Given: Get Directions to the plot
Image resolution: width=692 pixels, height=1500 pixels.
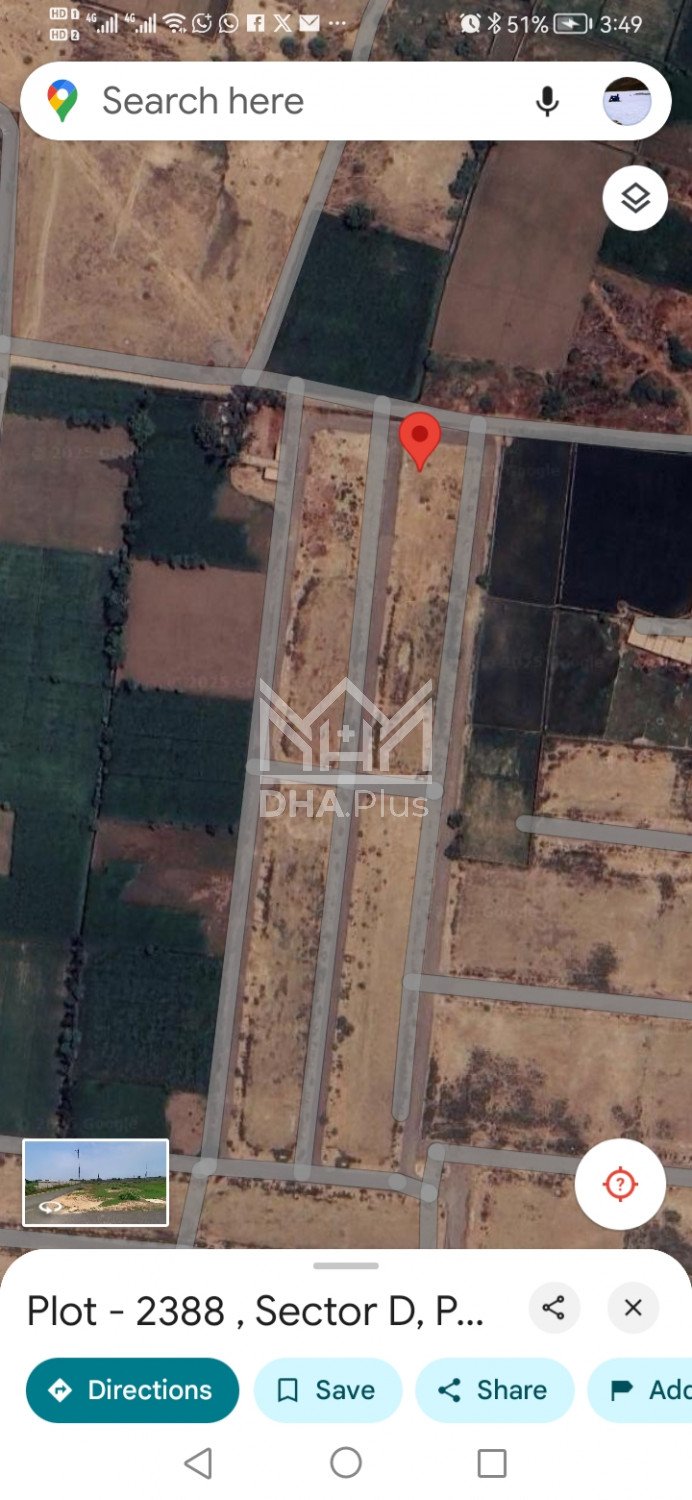Looking at the screenshot, I should (x=132, y=1390).
